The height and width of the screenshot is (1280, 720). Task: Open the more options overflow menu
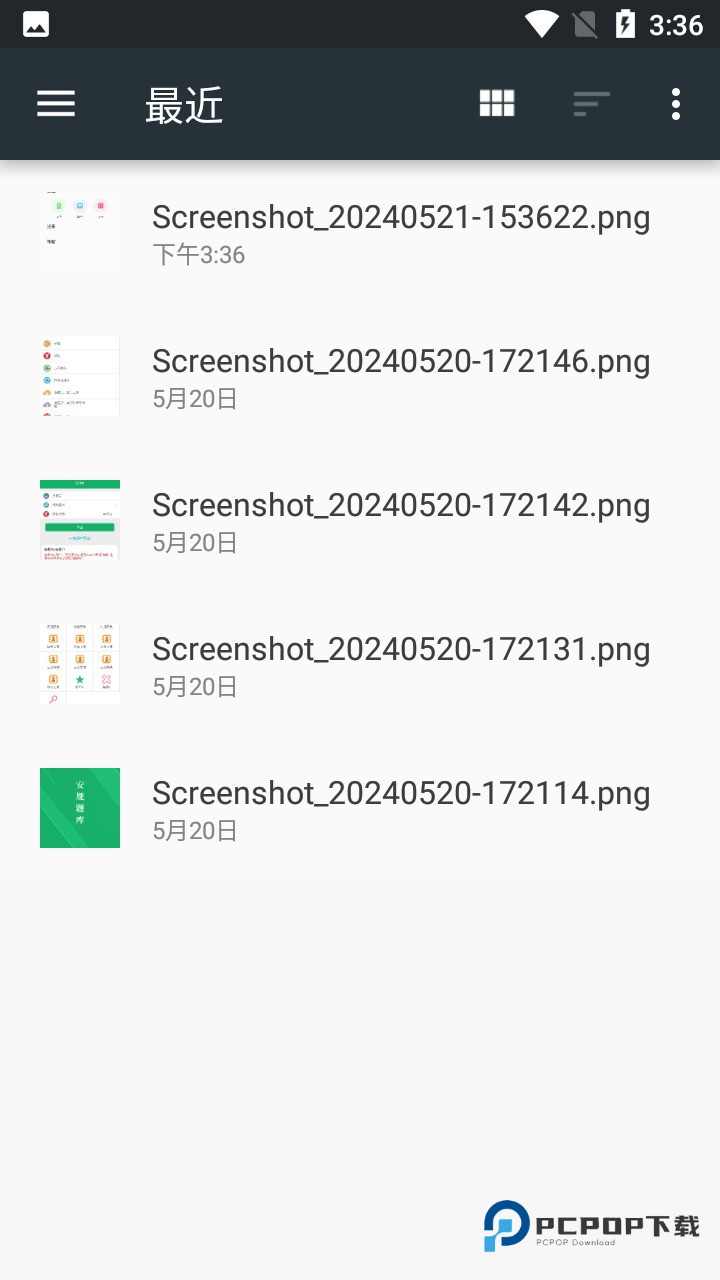tap(676, 104)
